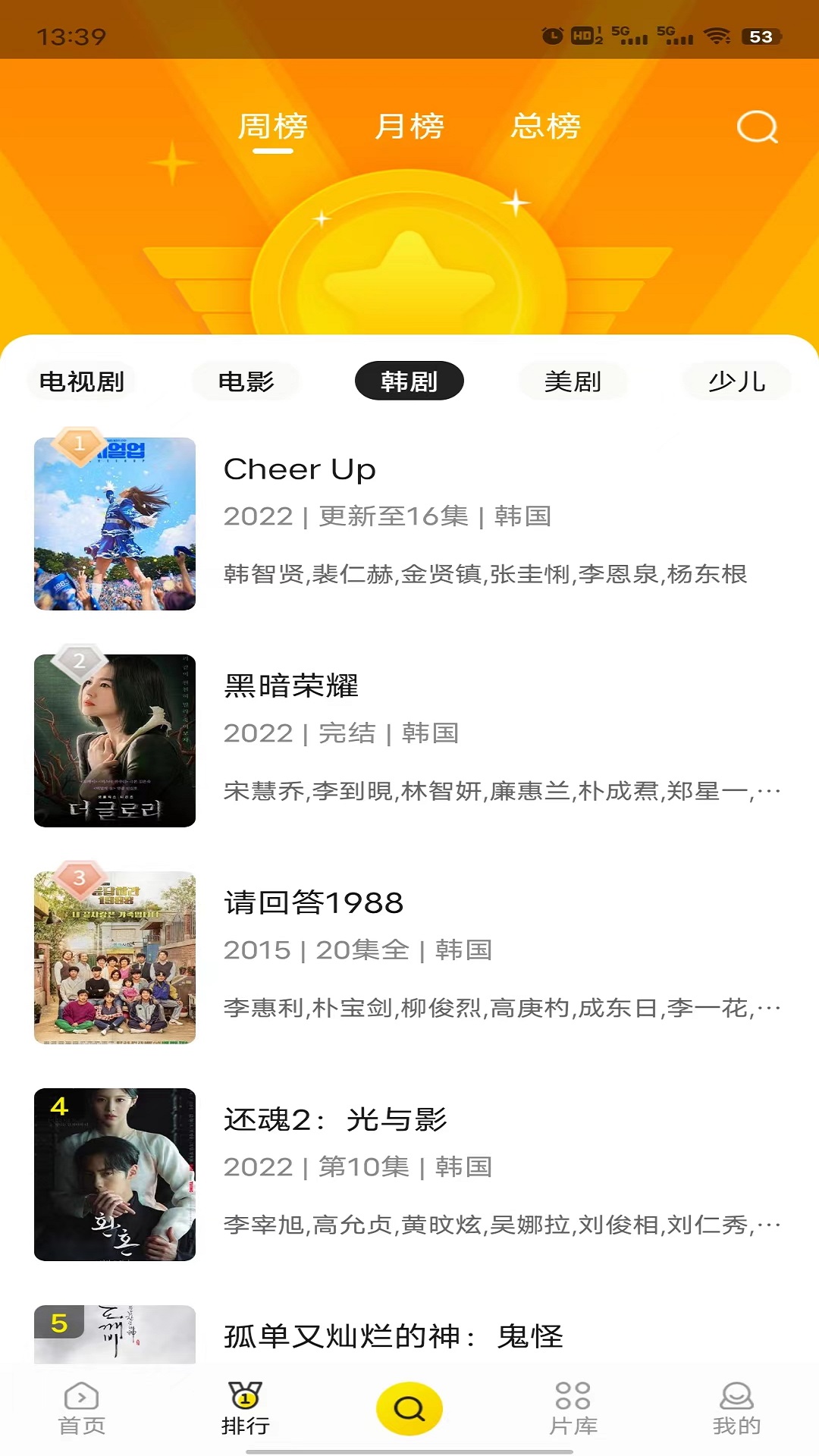819x1456 pixels.
Task: Tap the yellow search button in bottom bar
Action: tap(409, 1409)
